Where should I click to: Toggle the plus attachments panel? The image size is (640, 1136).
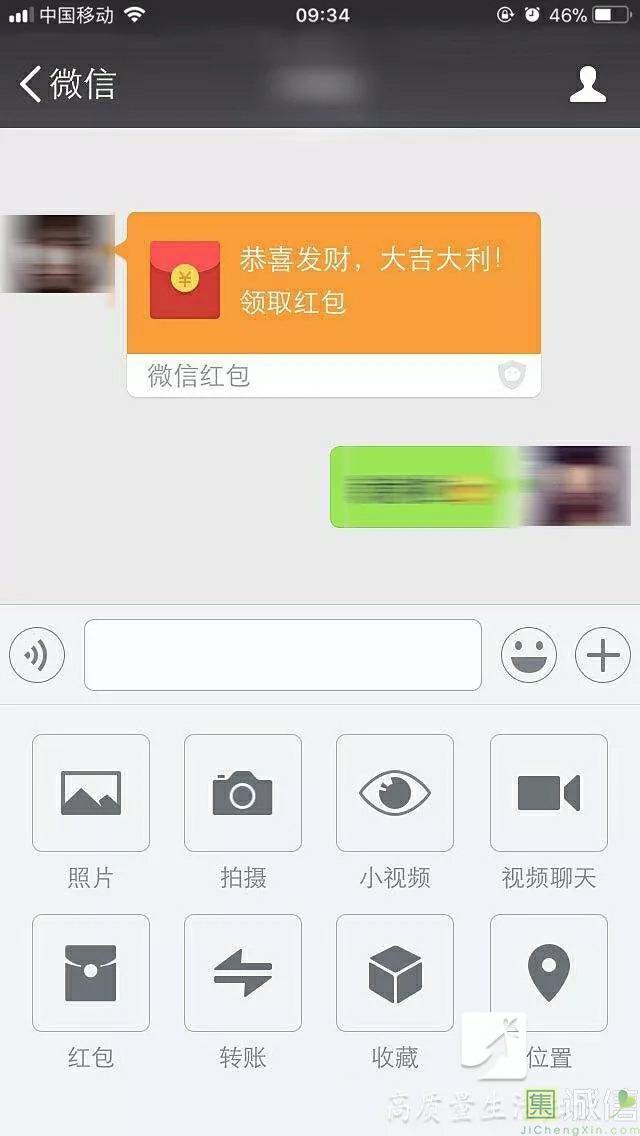click(x=602, y=656)
